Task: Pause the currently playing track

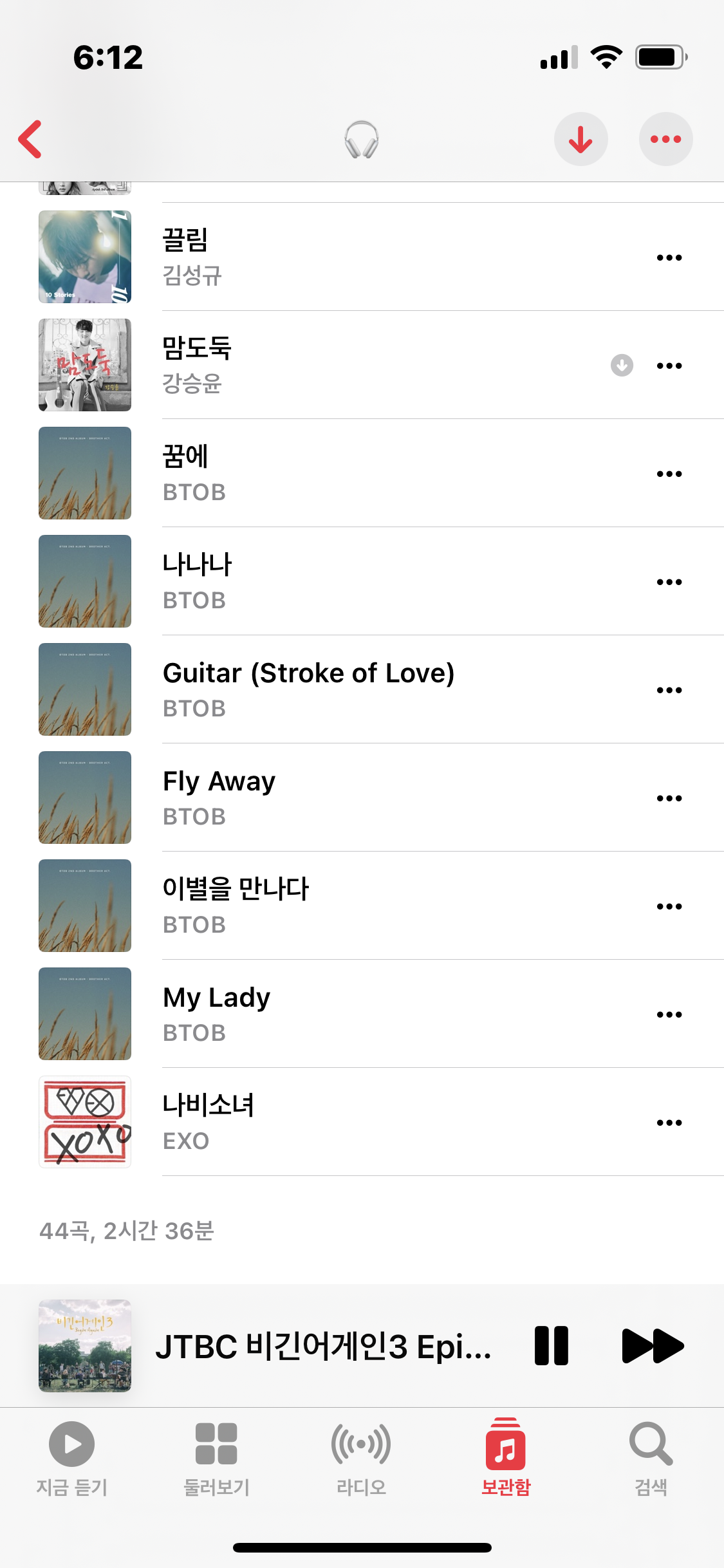Action: (x=552, y=1346)
